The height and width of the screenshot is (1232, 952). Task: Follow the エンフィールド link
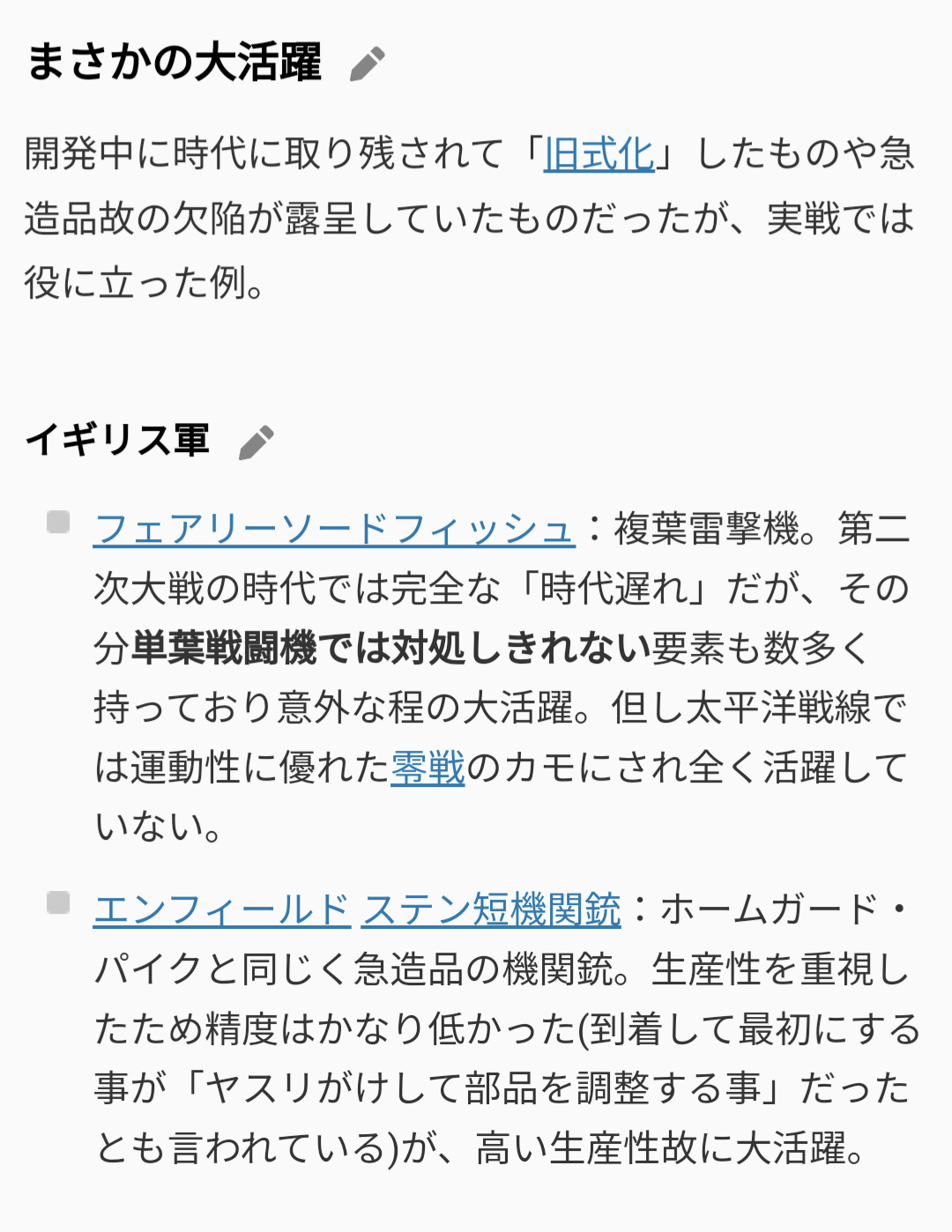(x=222, y=910)
